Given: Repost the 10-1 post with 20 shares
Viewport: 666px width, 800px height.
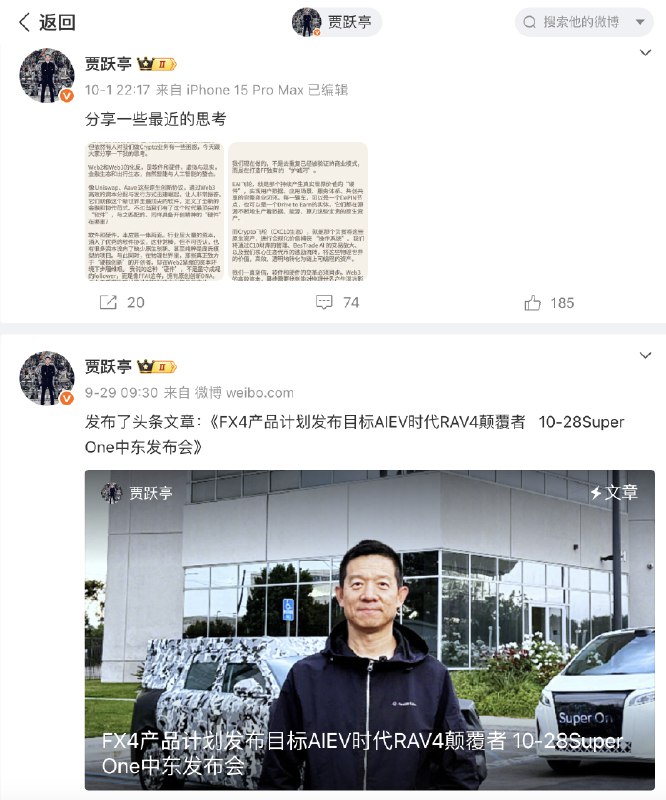Looking at the screenshot, I should pyautogui.click(x=122, y=302).
